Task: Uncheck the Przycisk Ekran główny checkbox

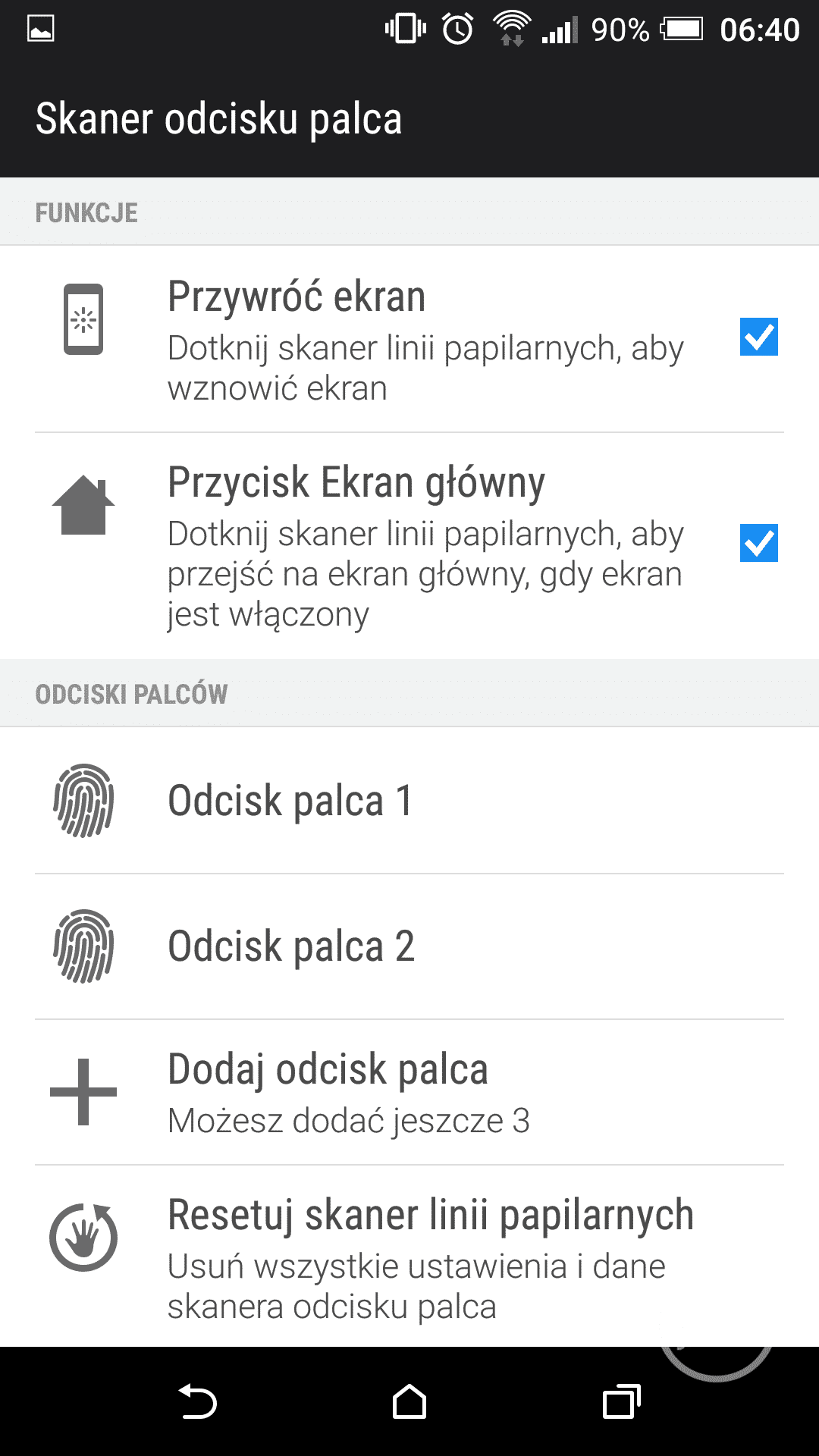Action: (758, 543)
